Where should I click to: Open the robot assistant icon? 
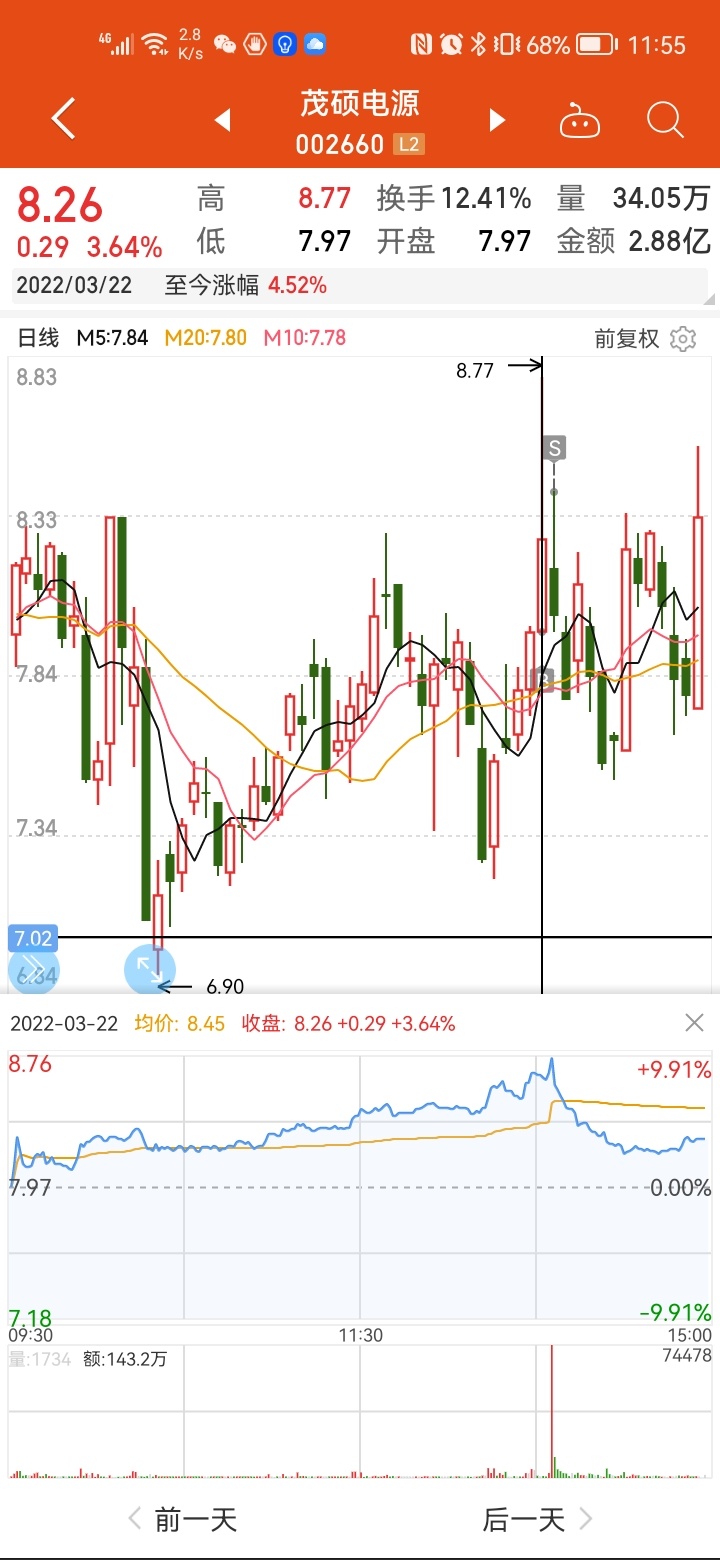[x=580, y=121]
